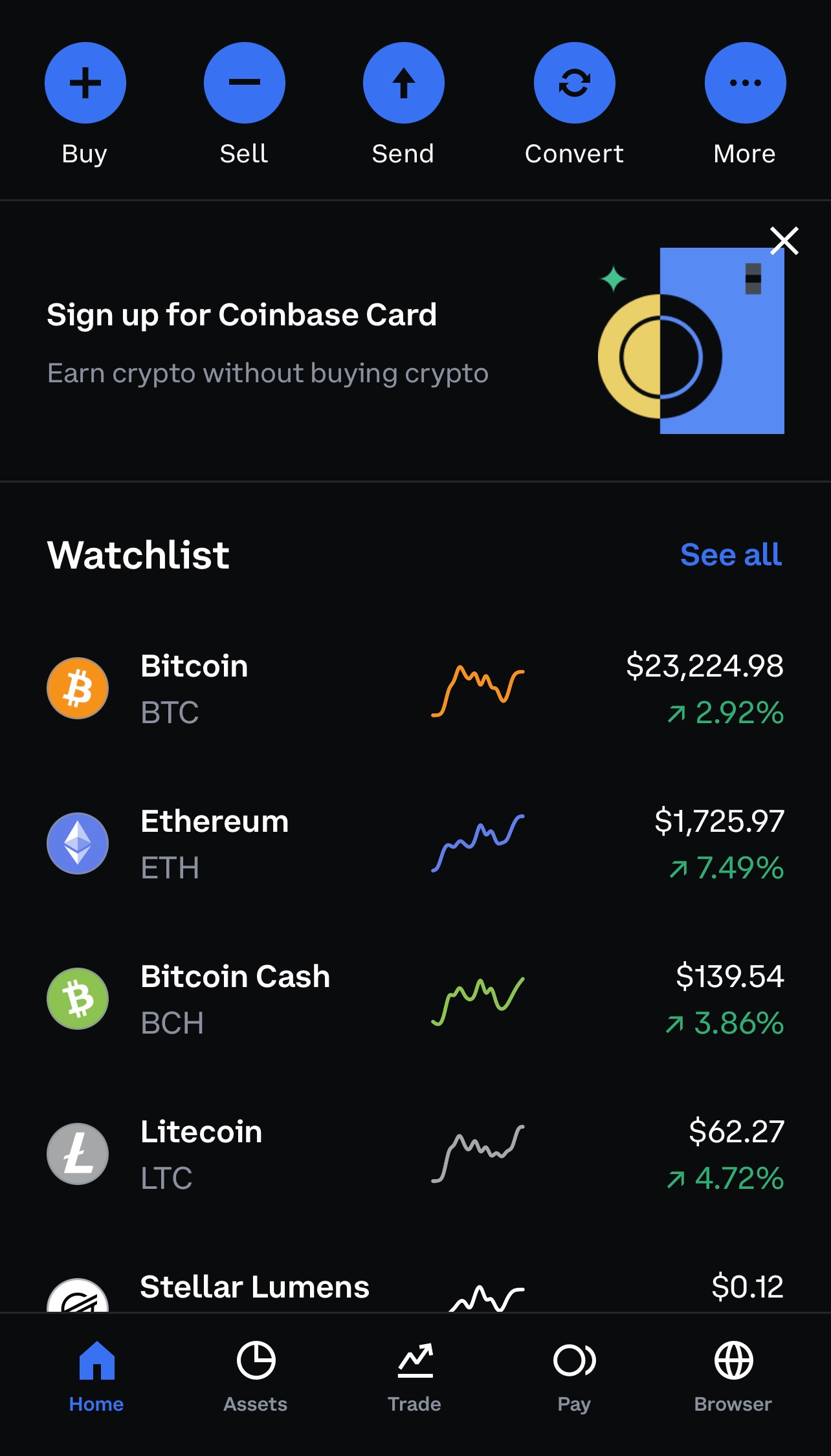Open Litecoin details
This screenshot has width=831, height=1456.
pos(415,1154)
